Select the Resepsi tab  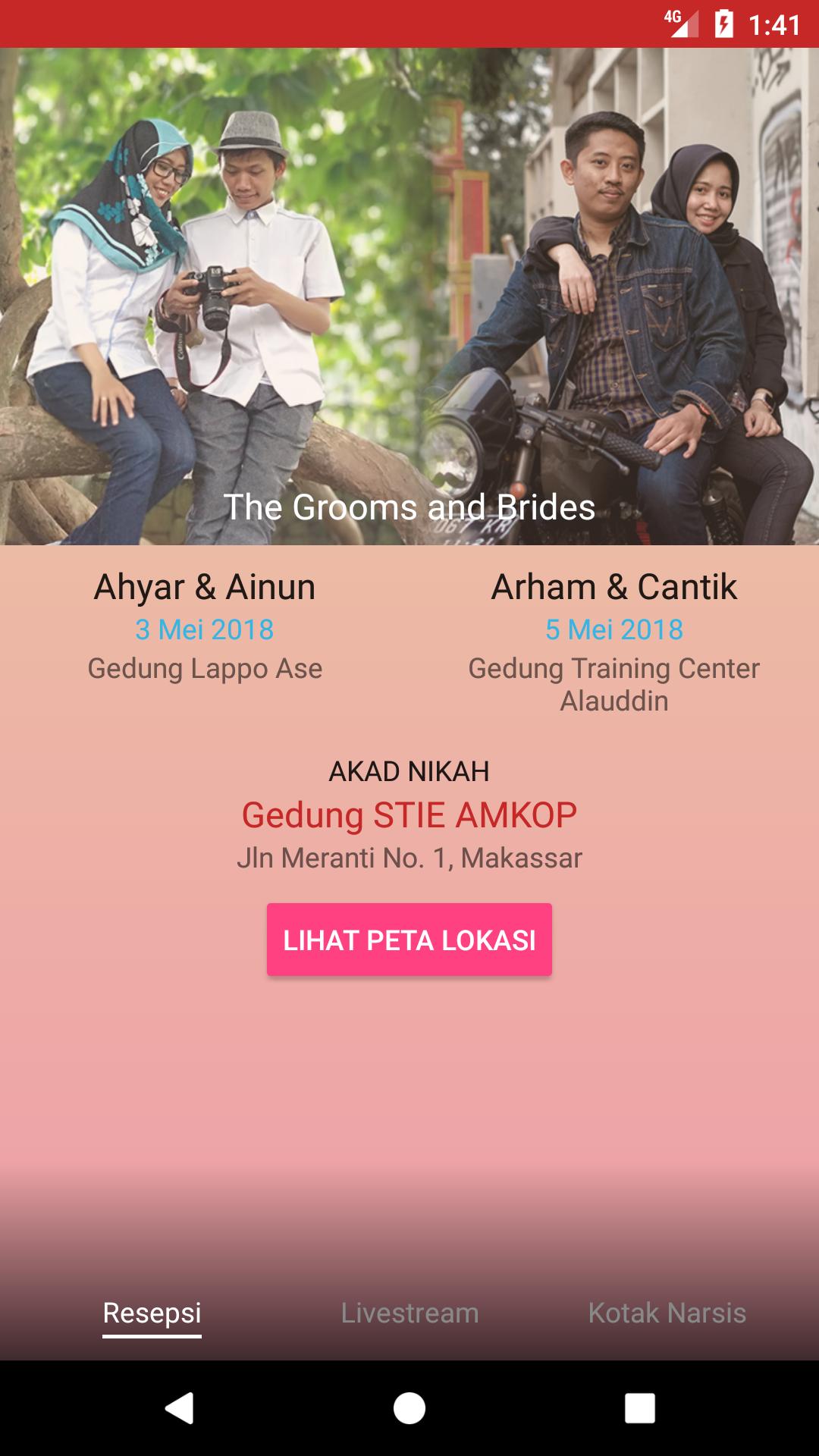coord(152,1313)
